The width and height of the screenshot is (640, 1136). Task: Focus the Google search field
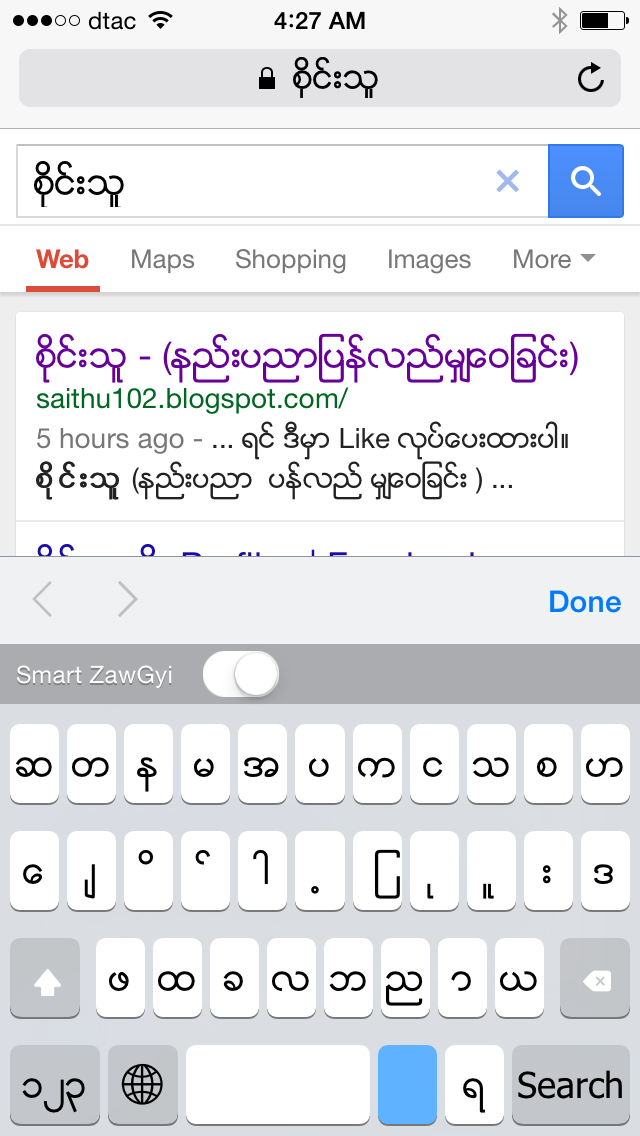(250, 181)
